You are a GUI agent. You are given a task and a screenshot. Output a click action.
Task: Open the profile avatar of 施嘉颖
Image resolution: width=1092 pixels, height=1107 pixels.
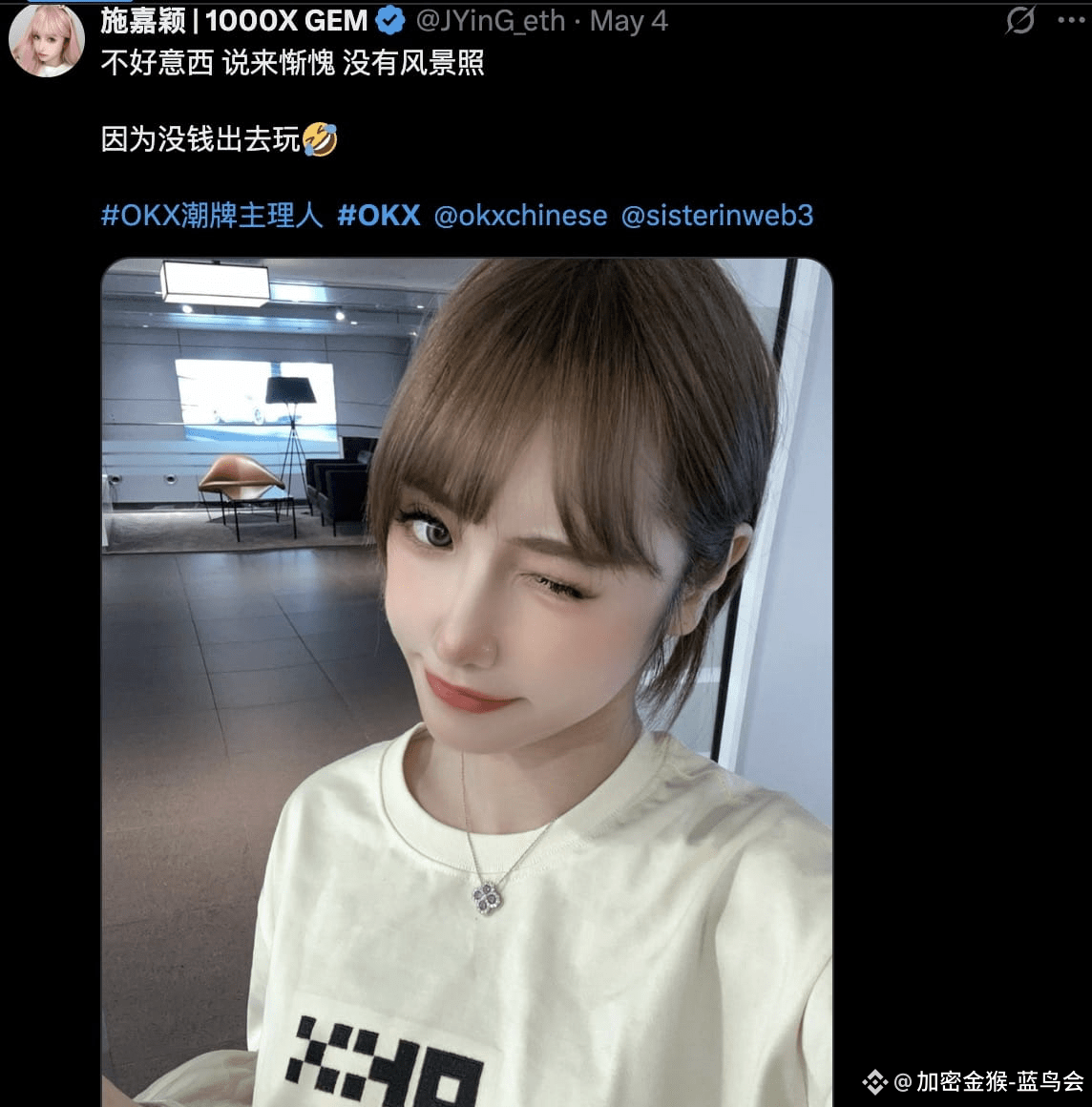(46, 38)
